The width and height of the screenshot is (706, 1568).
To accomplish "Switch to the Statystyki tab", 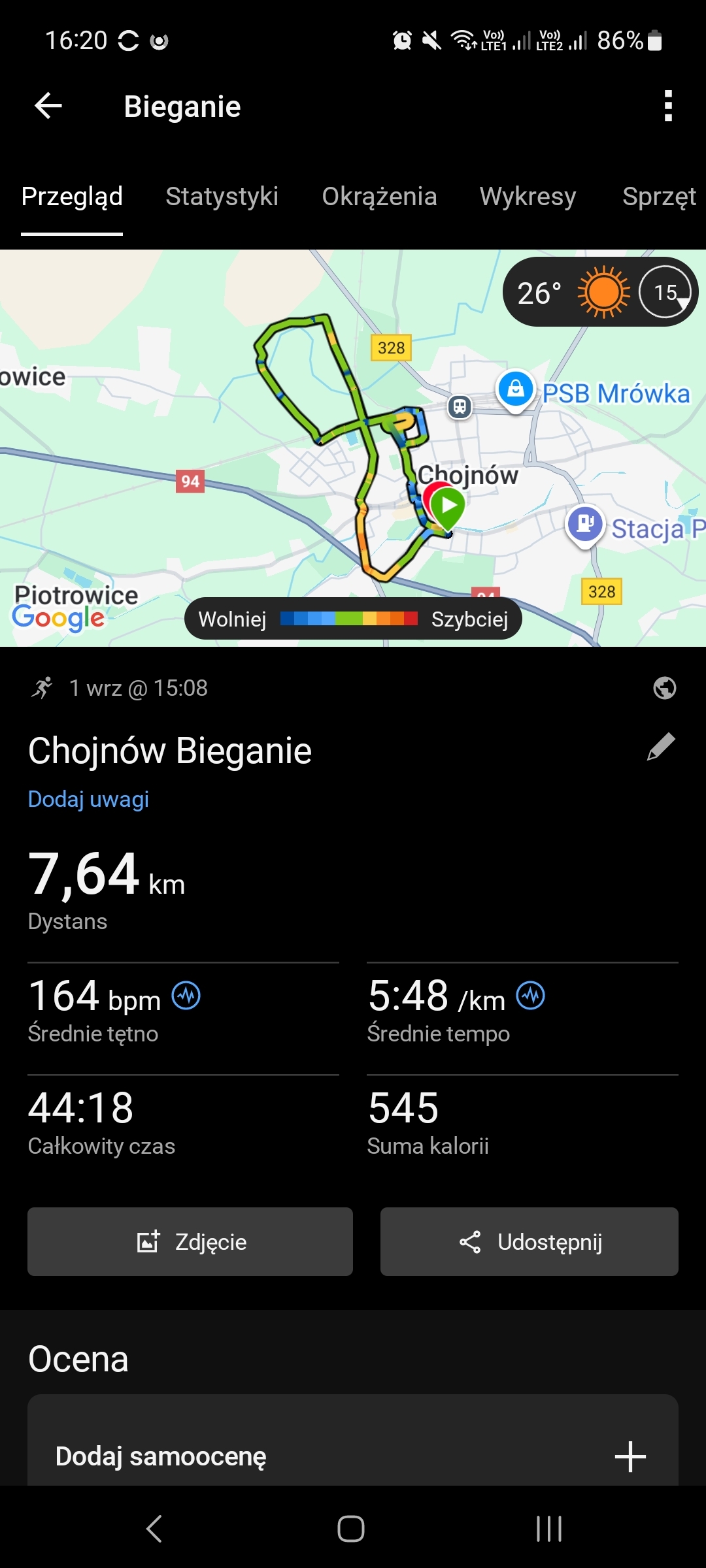I will point(222,197).
